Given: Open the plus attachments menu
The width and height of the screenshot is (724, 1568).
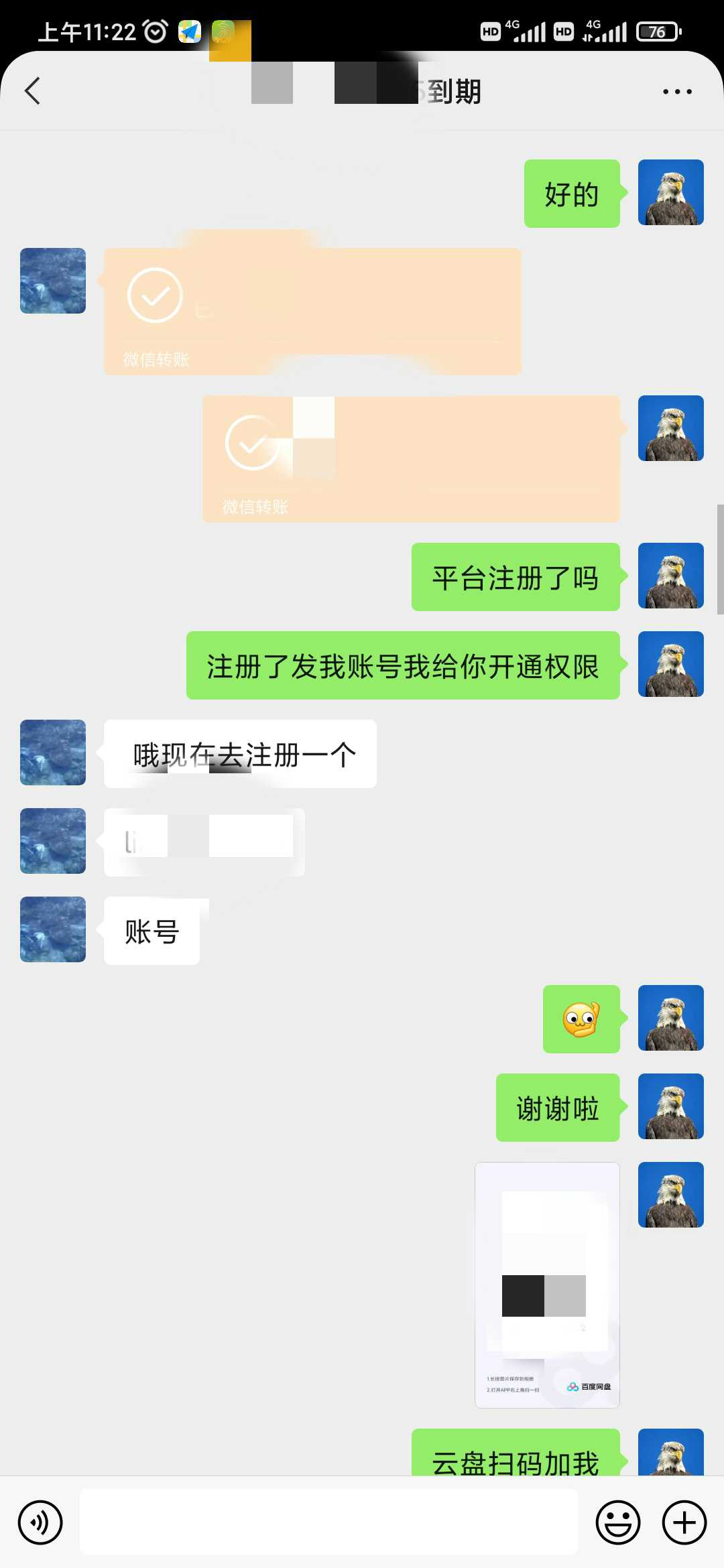Looking at the screenshot, I should coord(684,1522).
